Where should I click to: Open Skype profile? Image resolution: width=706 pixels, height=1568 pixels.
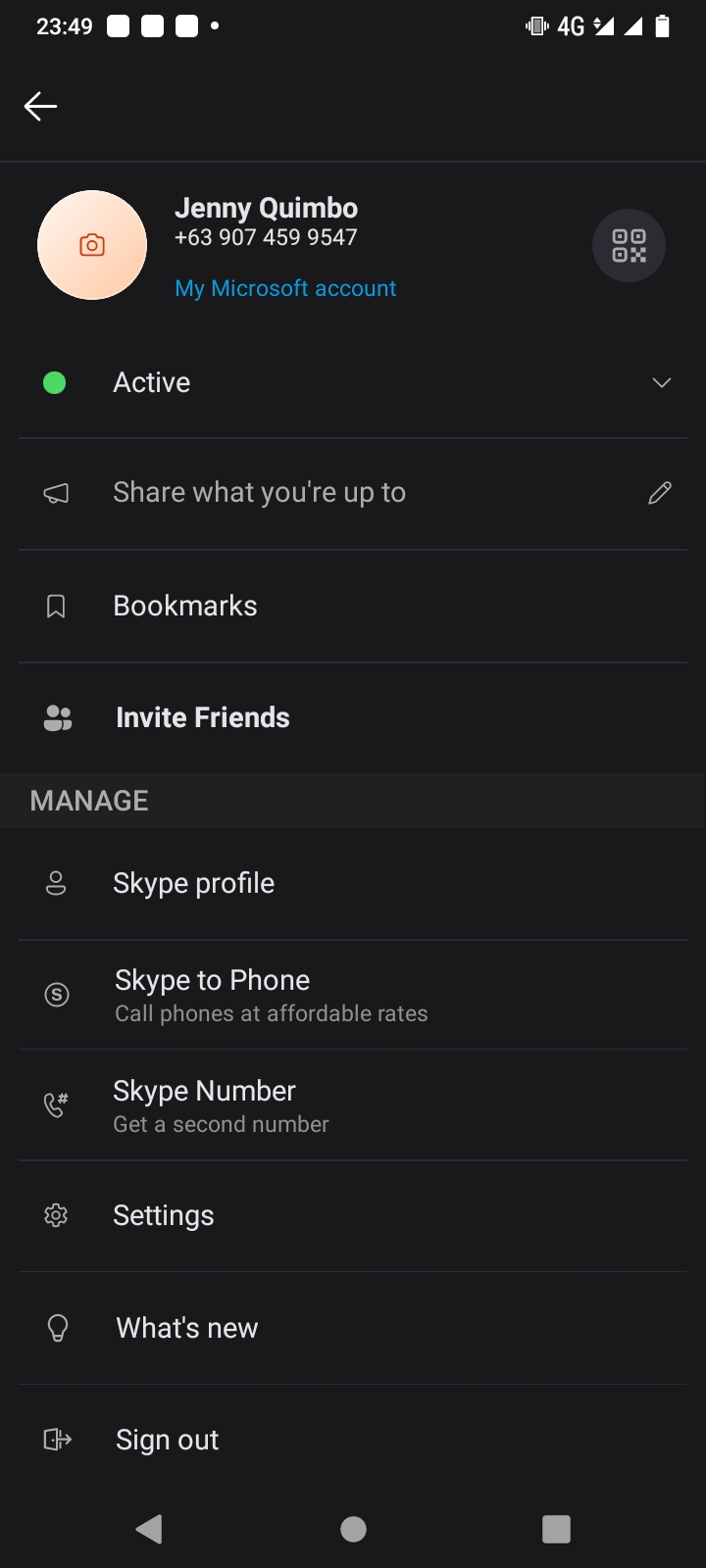tap(353, 883)
